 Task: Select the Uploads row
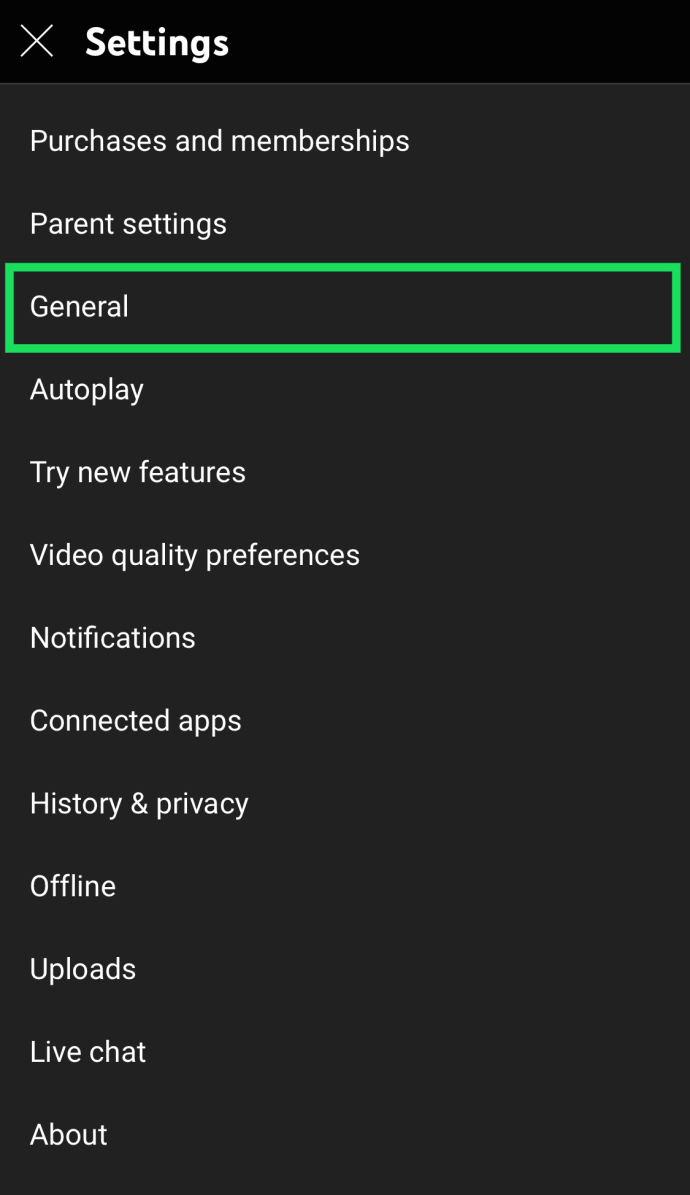tap(83, 969)
